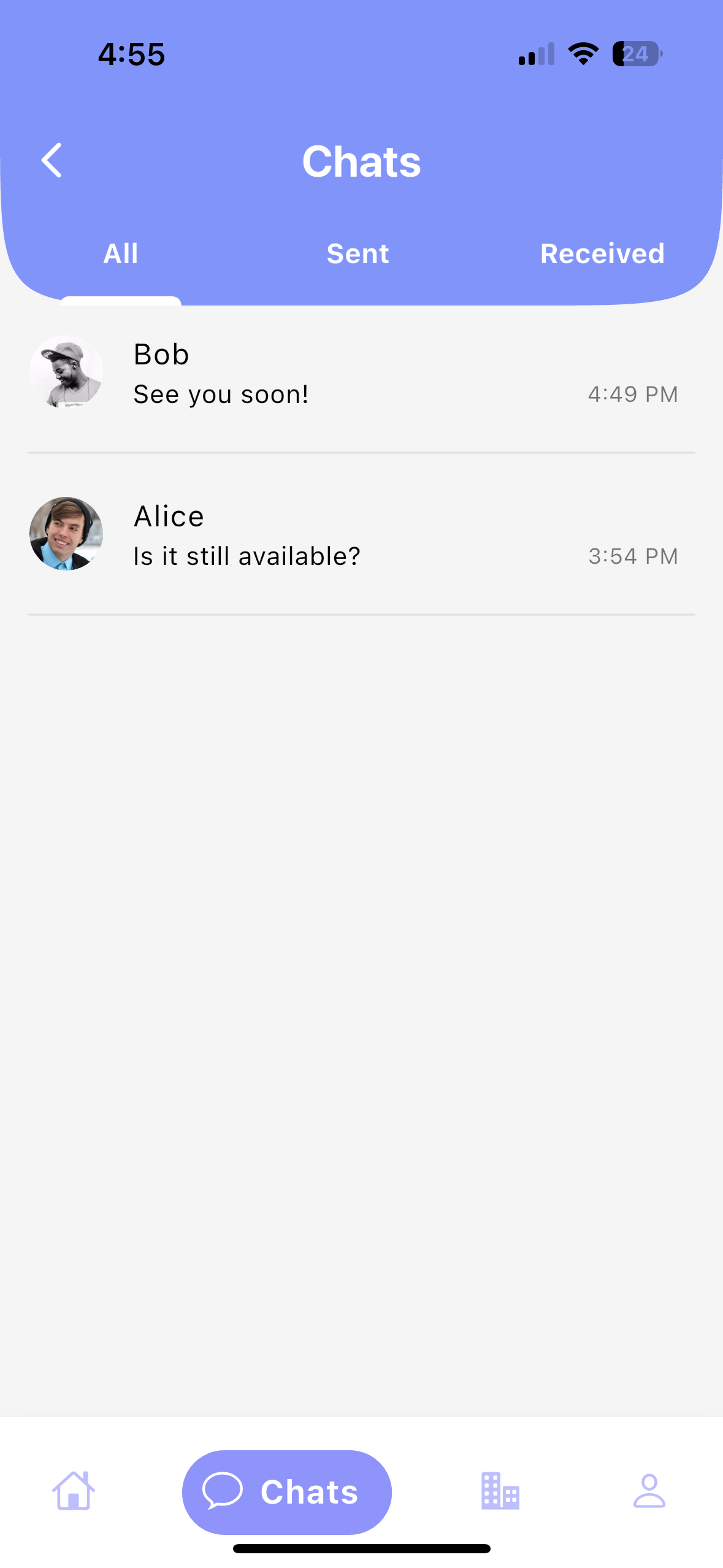Switch to the Received tab
This screenshot has height=1568, width=723.
click(602, 254)
